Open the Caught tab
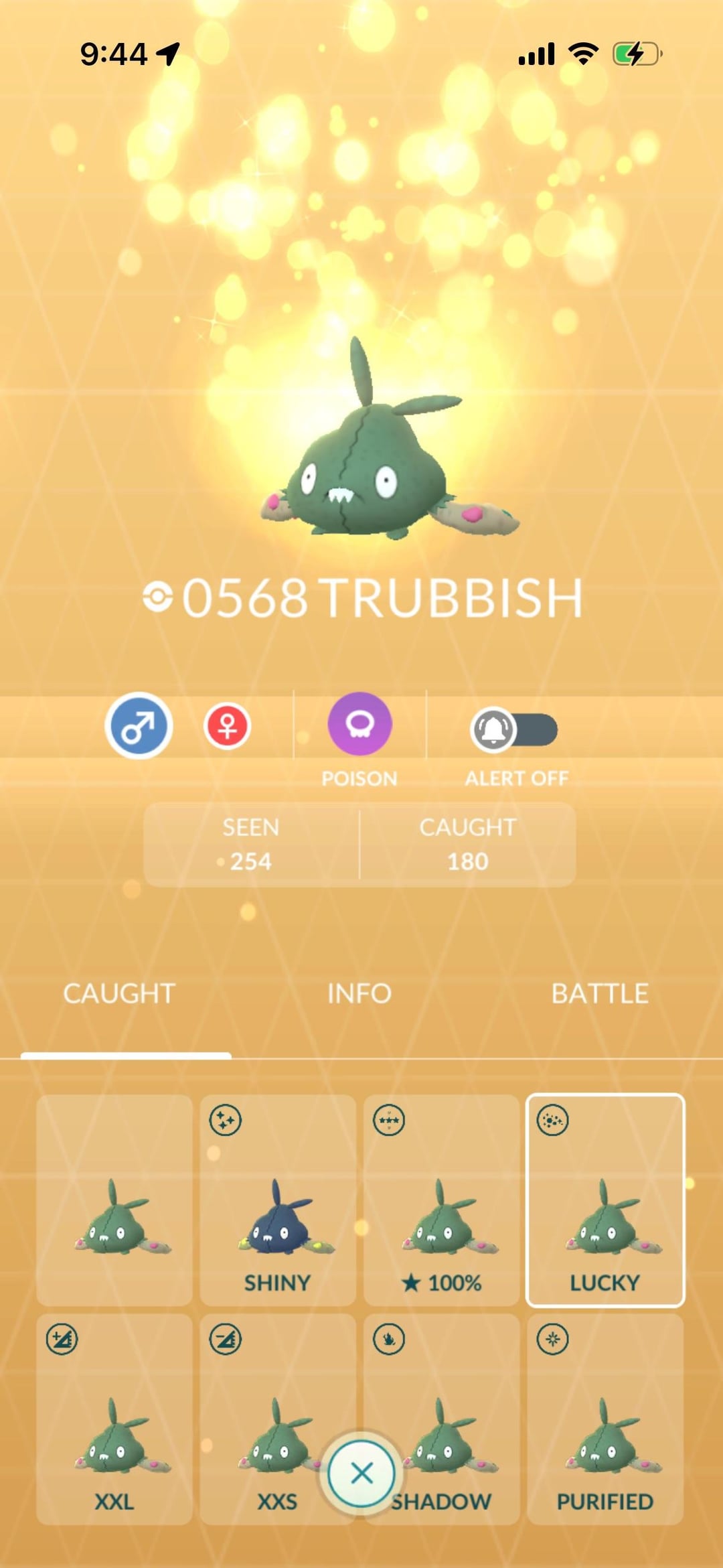This screenshot has width=723, height=1568. [119, 993]
